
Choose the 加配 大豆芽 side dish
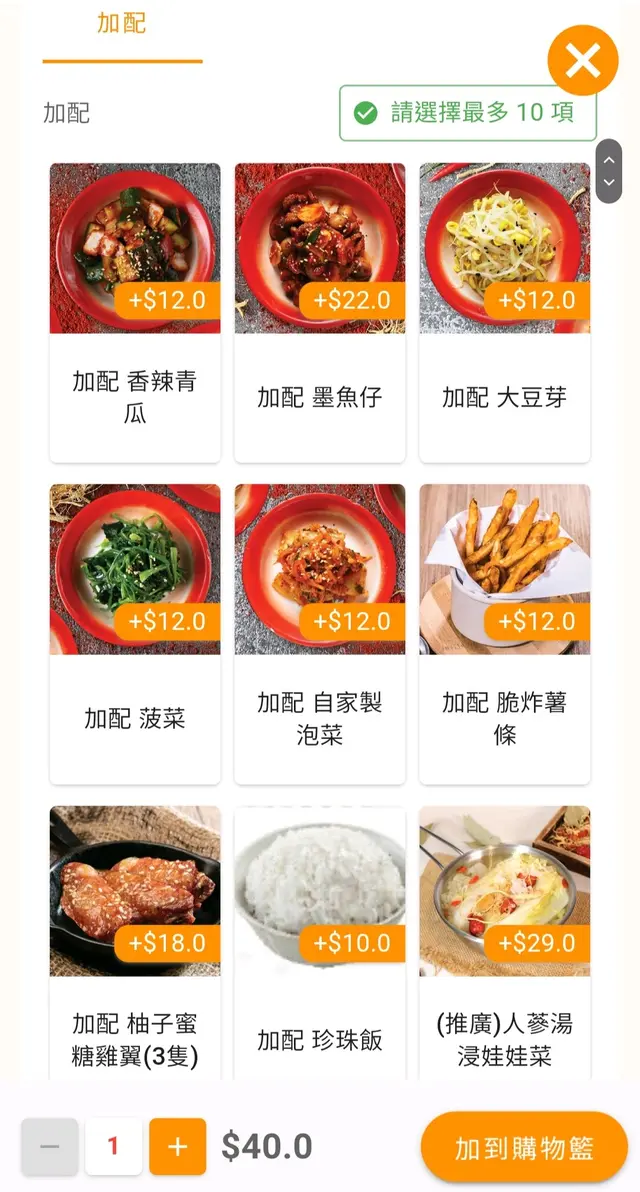(505, 312)
